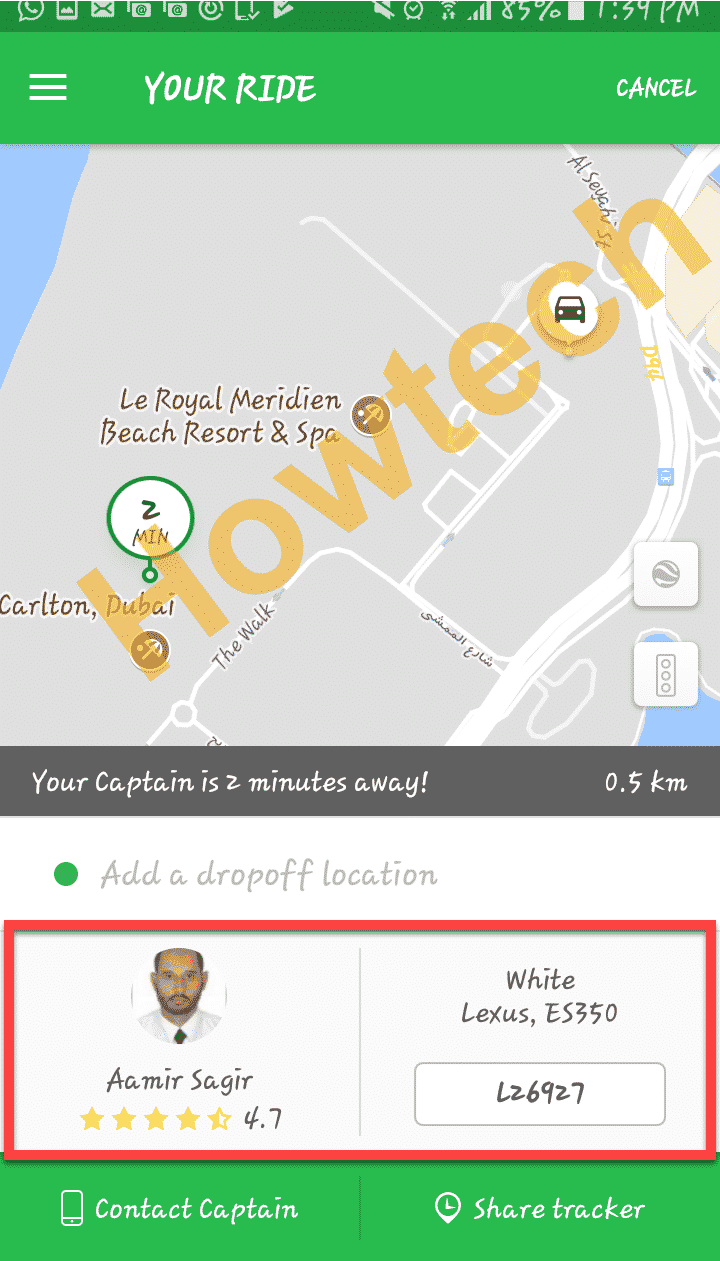Tap the 2 MIN pickup pin
Image resolution: width=720 pixels, height=1261 pixels.
point(150,517)
